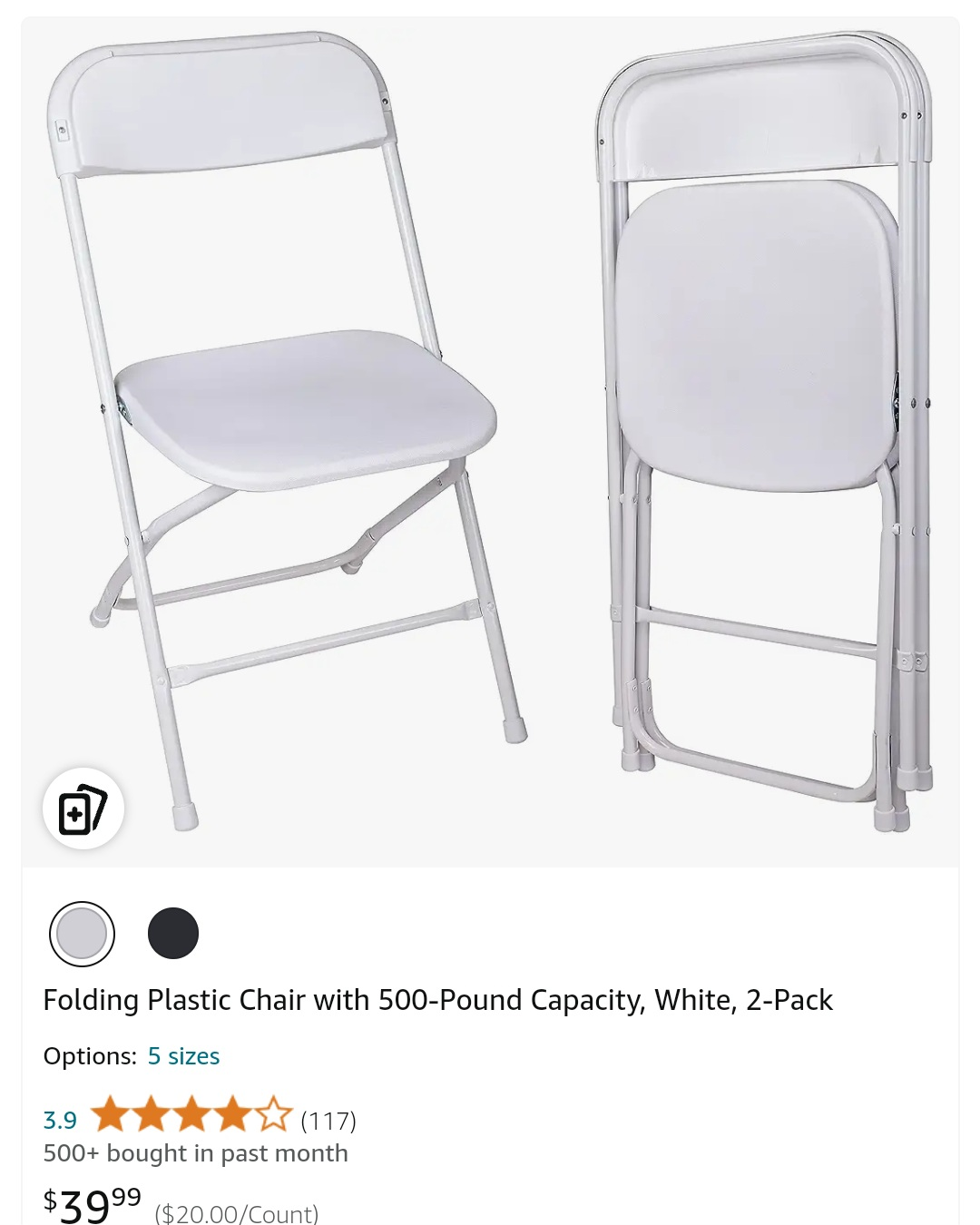The width and height of the screenshot is (980, 1225).
Task: Click the ($20.00/Count) unit price
Action: pyautogui.click(x=238, y=1211)
